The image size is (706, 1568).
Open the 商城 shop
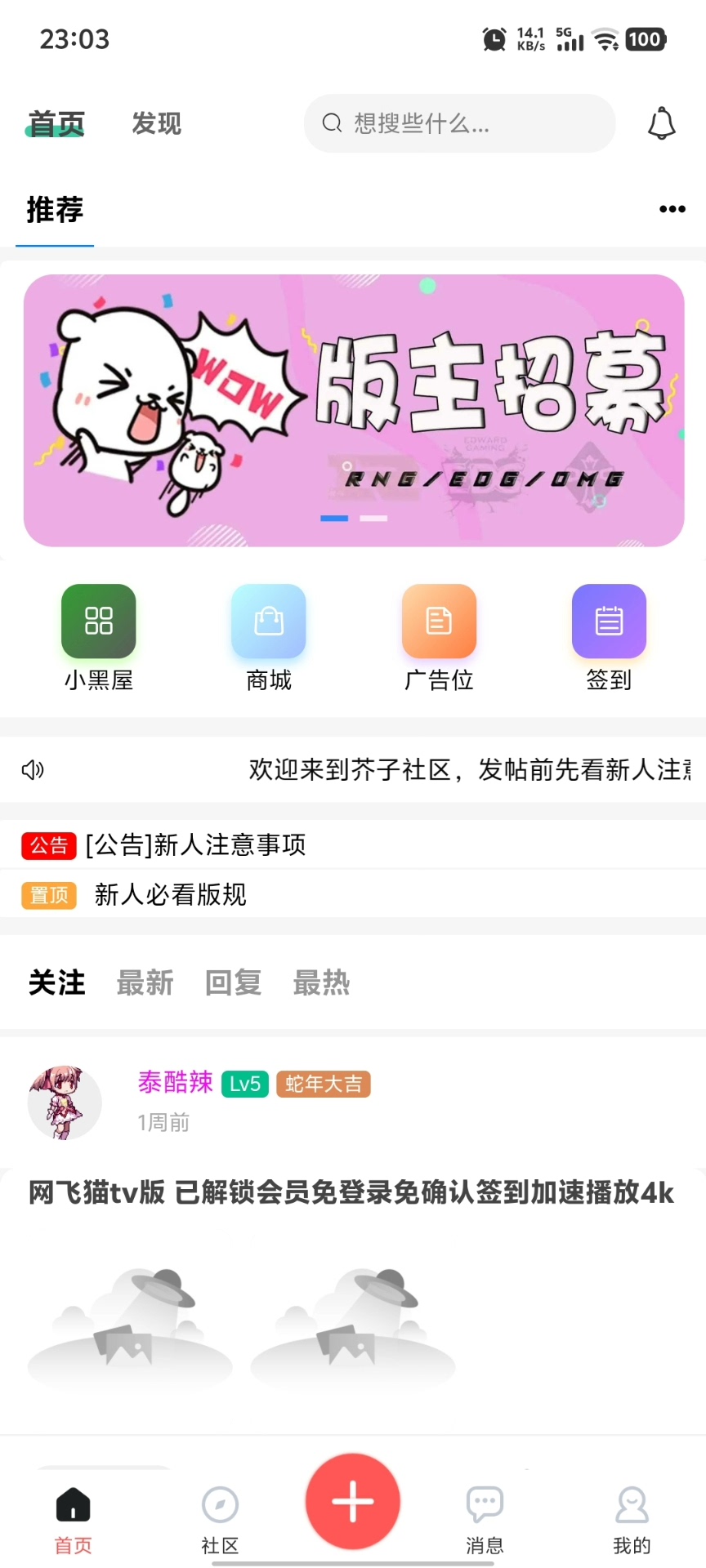(x=269, y=637)
